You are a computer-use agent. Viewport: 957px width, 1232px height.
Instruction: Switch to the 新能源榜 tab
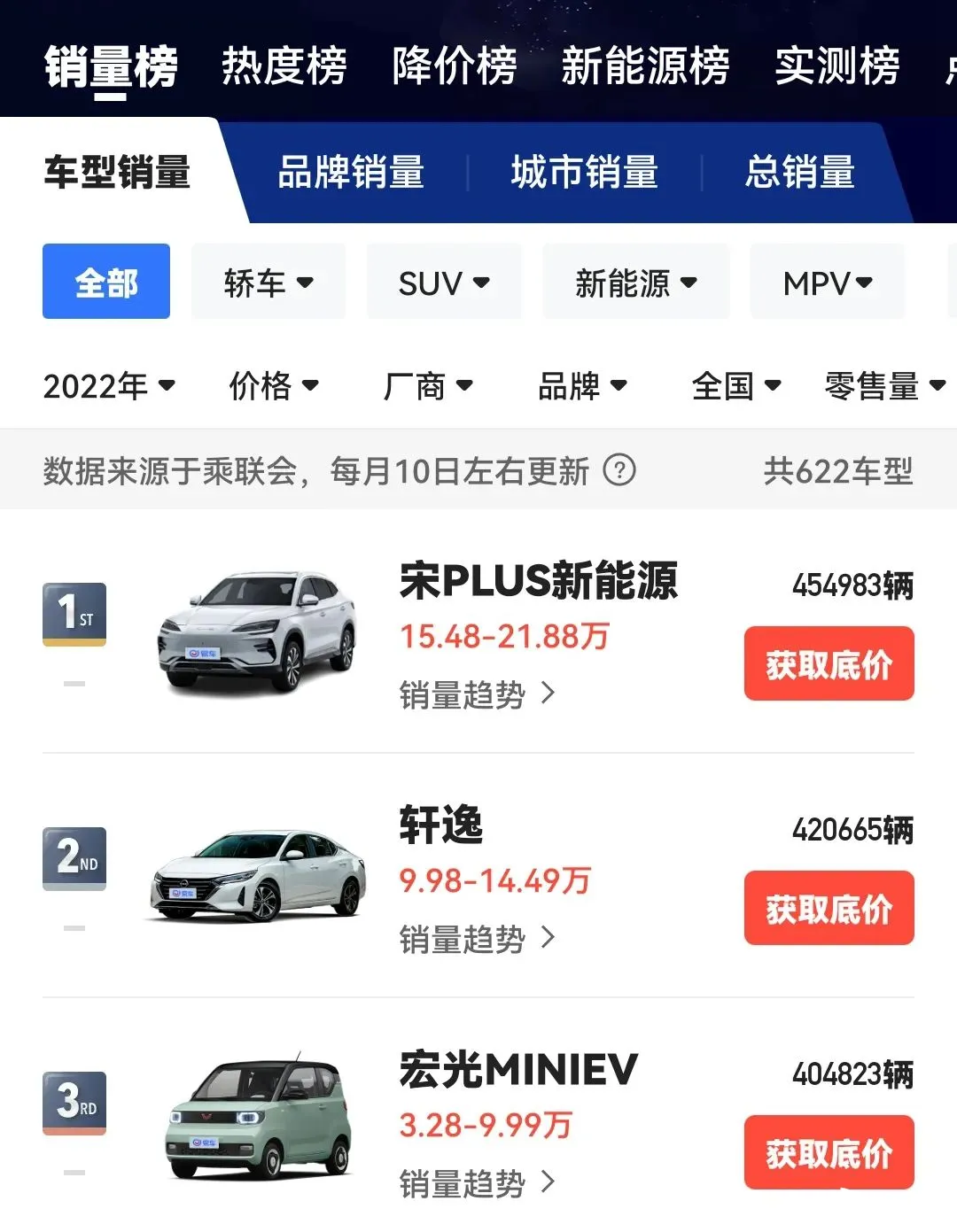click(645, 66)
